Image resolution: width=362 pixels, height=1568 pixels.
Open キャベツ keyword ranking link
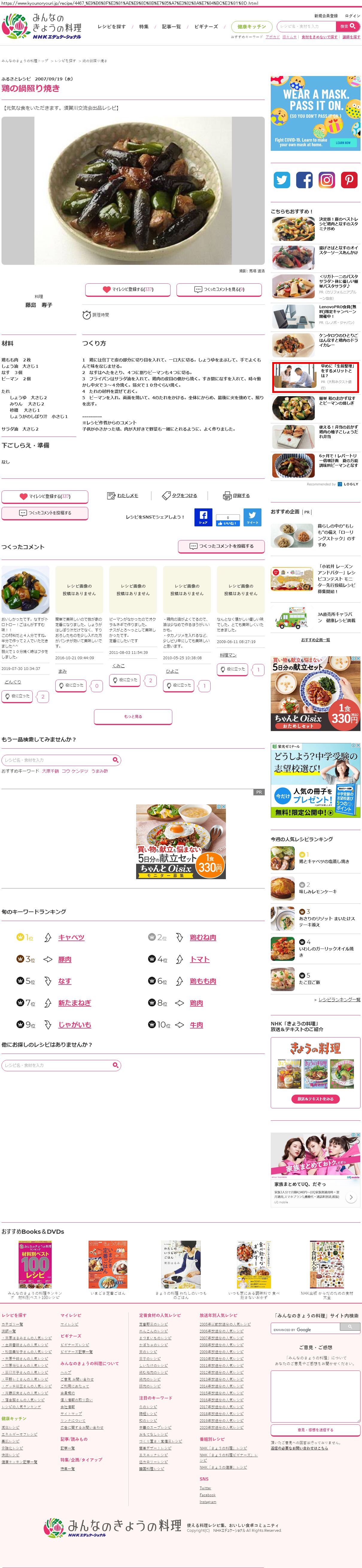click(71, 938)
